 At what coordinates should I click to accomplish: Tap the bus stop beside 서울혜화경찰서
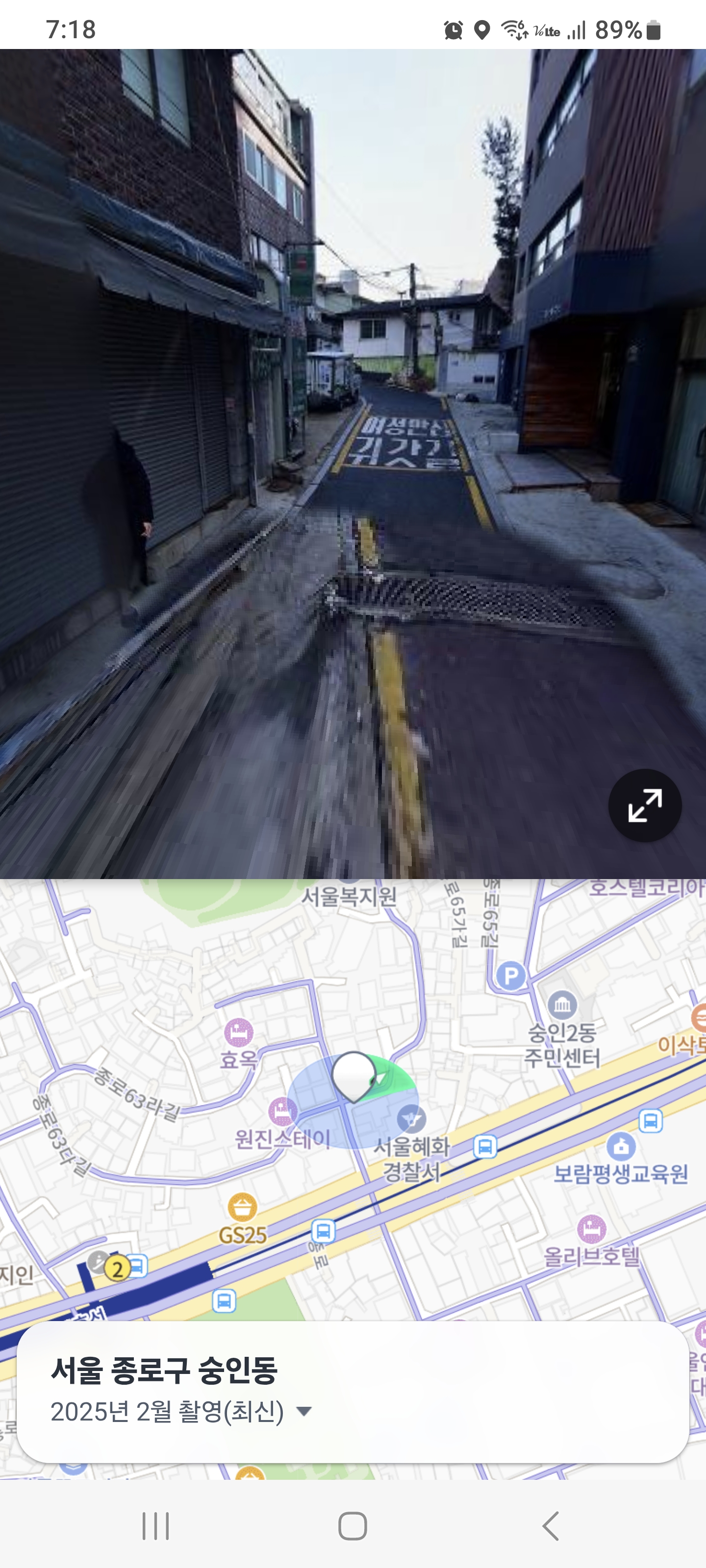[x=485, y=1147]
